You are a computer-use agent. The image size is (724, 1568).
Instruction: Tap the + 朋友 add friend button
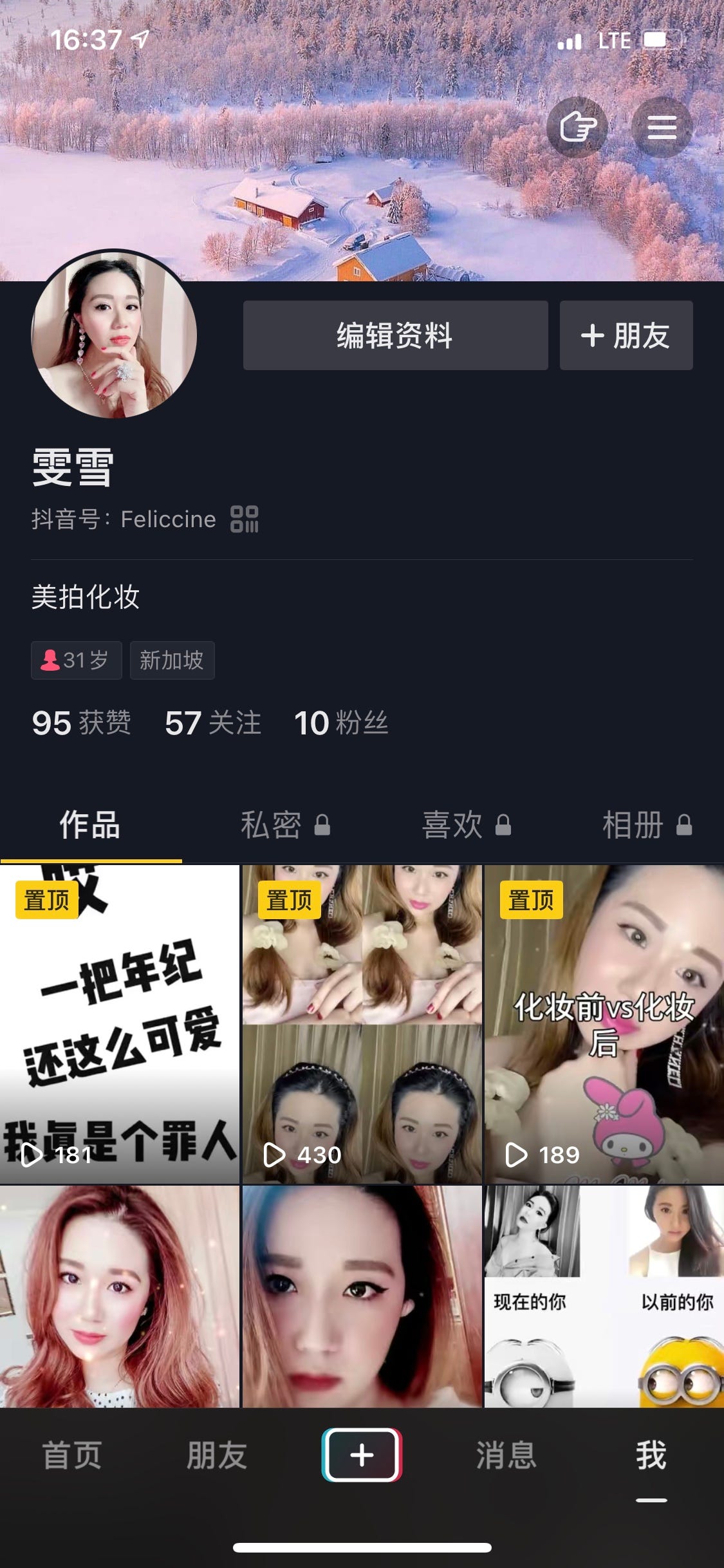626,335
